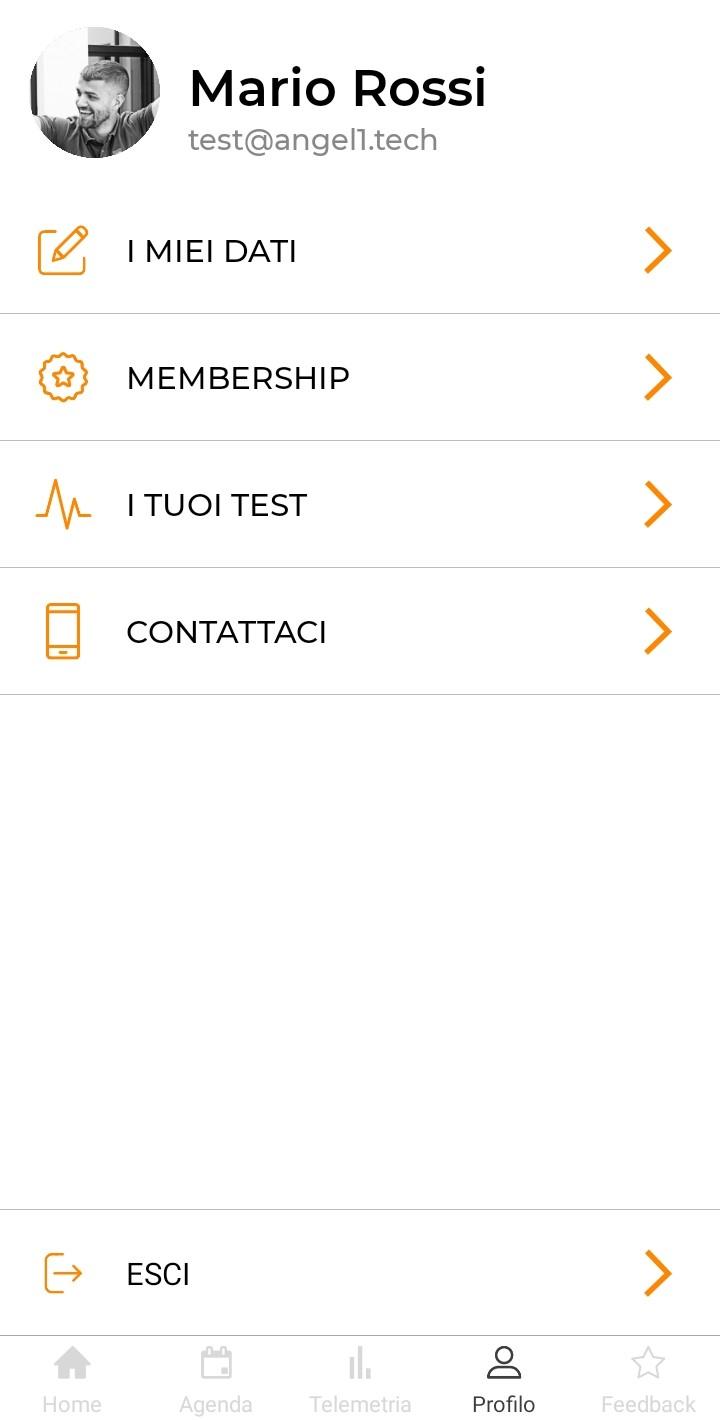
Task: Log out with ESCI
Action: pyautogui.click(x=360, y=1274)
